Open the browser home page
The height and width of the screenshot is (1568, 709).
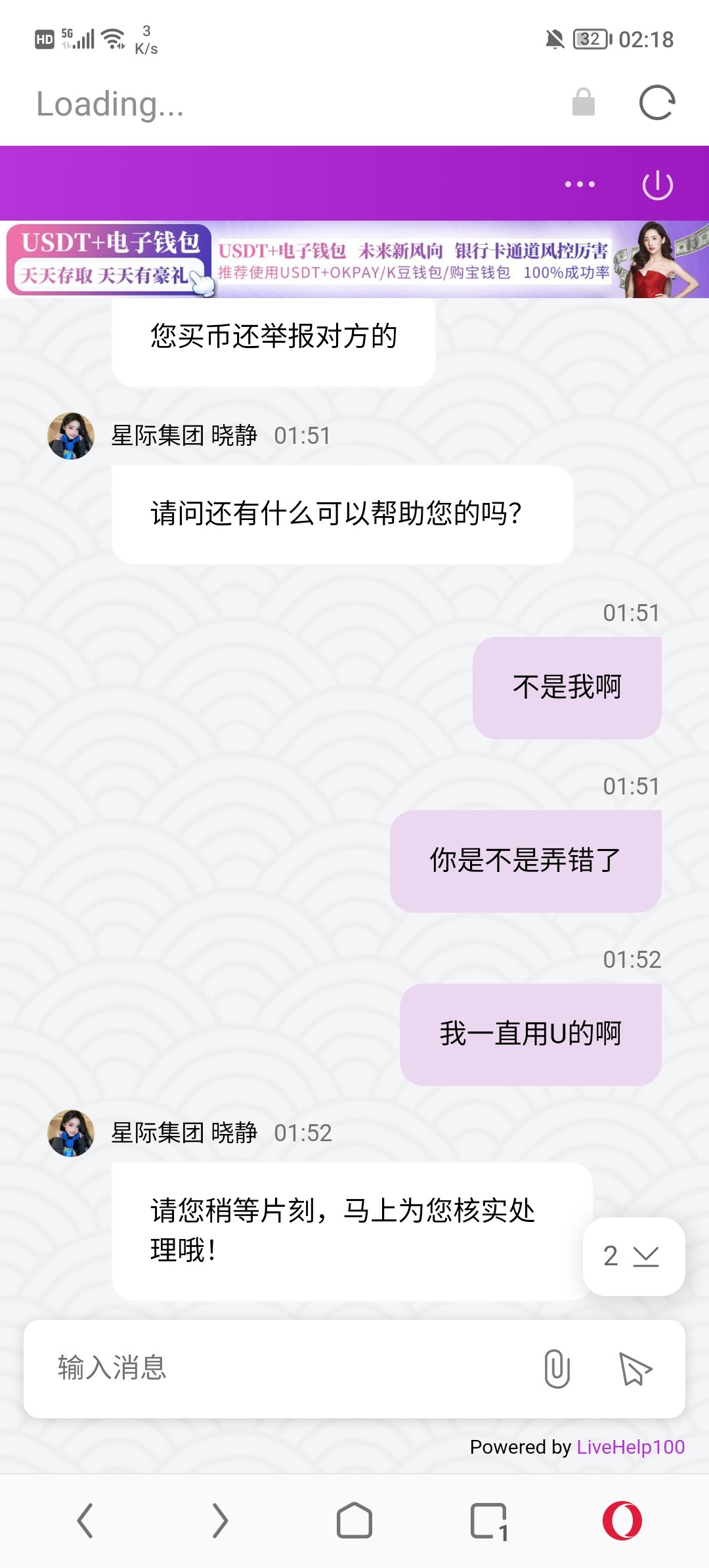pos(354,1521)
